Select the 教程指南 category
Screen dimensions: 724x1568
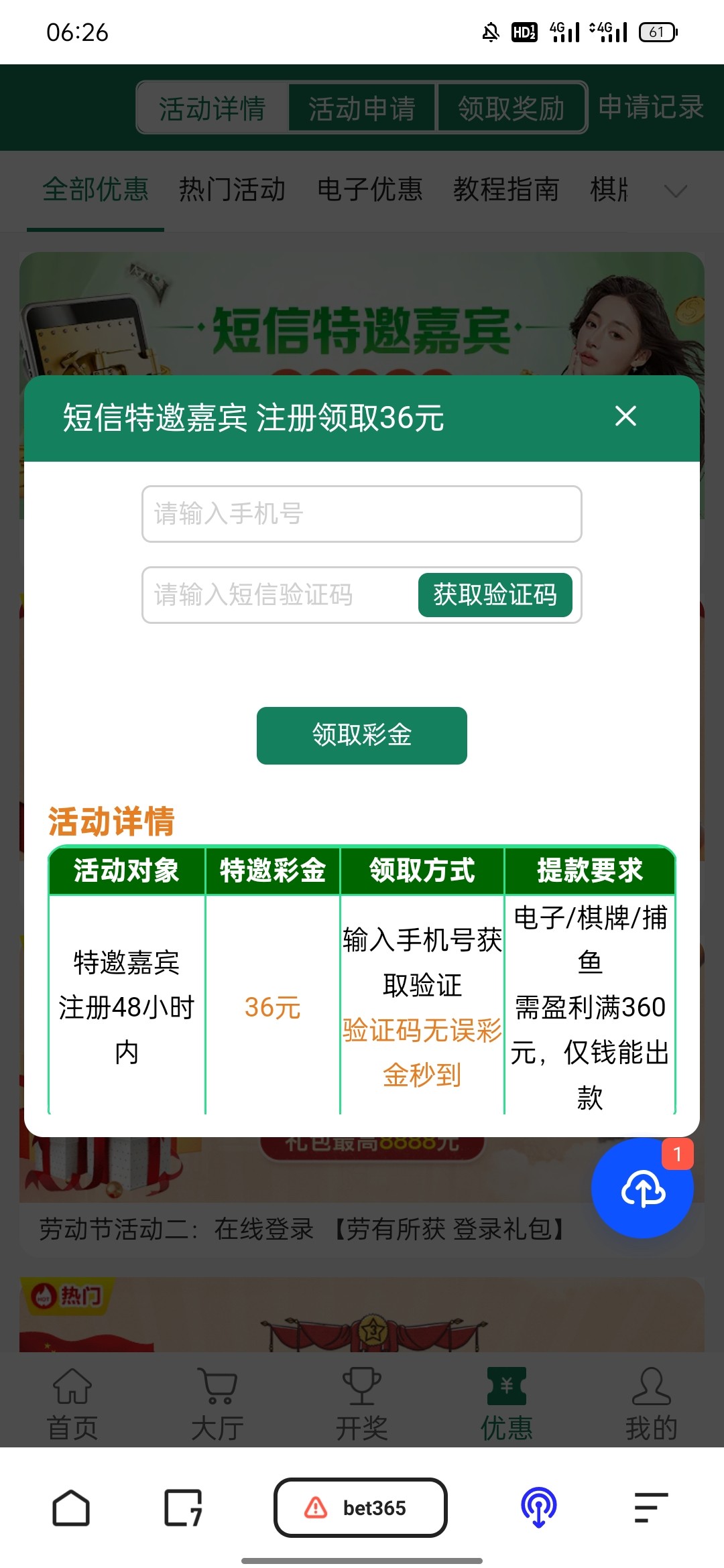pyautogui.click(x=506, y=190)
